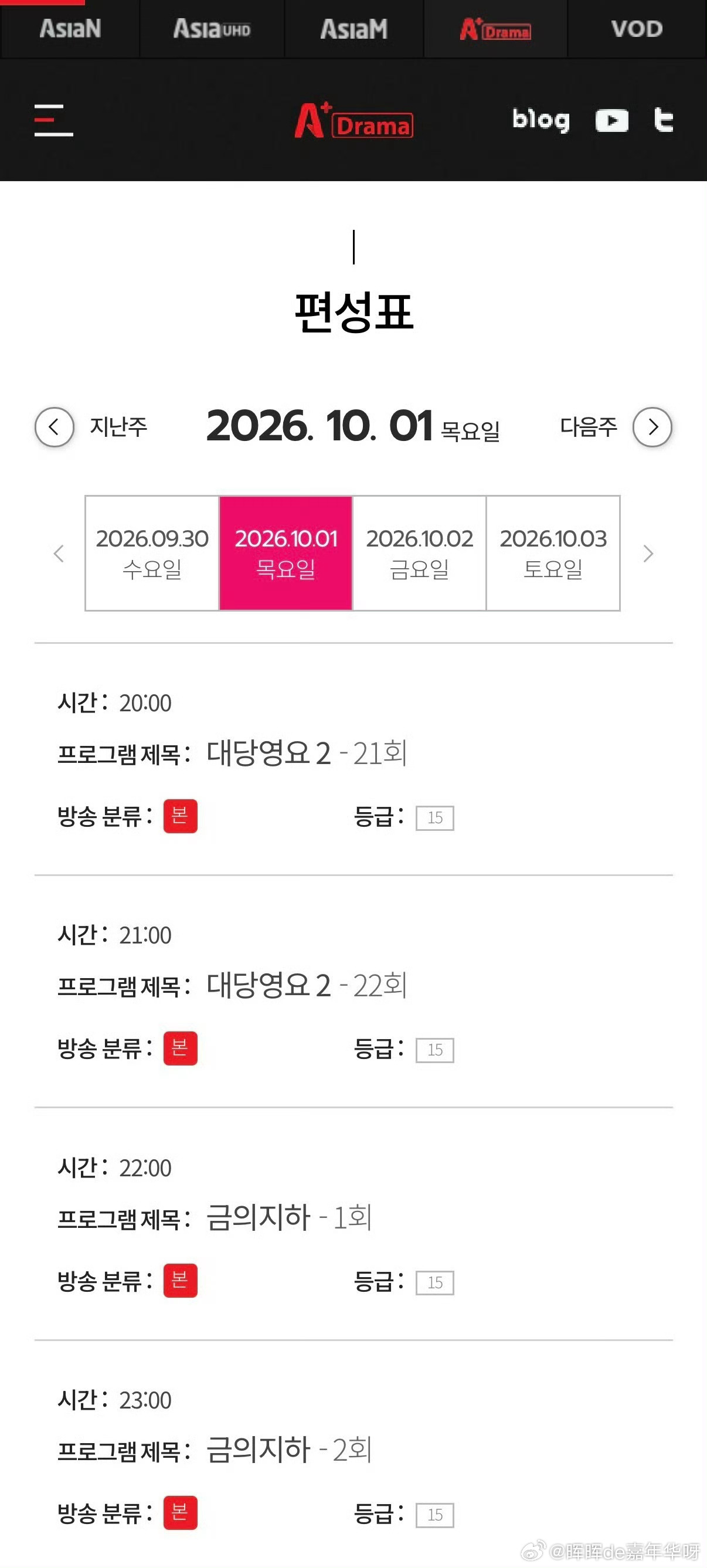Switch to the AsiaN channel tab
This screenshot has width=707, height=1568.
70,29
